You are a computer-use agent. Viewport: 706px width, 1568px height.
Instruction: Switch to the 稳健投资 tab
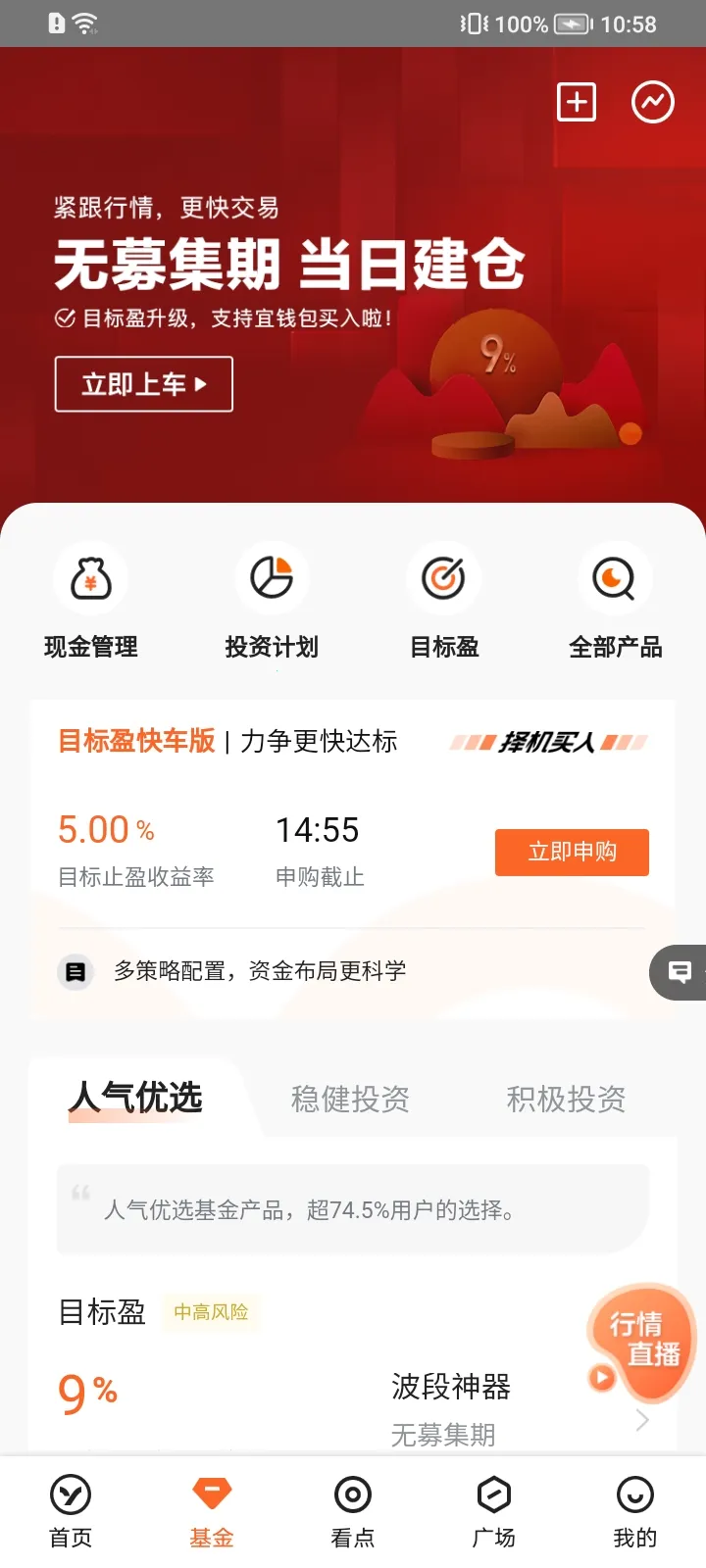pyautogui.click(x=351, y=1100)
